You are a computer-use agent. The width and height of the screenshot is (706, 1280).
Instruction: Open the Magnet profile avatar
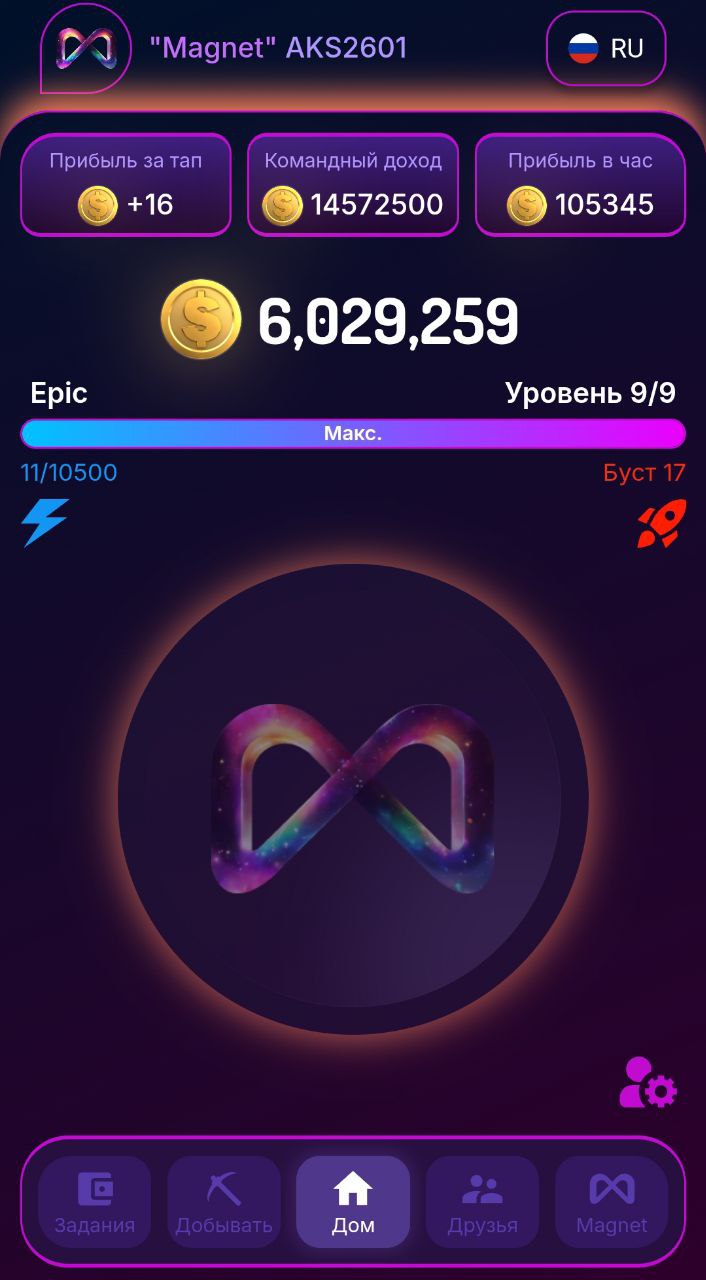pos(85,48)
